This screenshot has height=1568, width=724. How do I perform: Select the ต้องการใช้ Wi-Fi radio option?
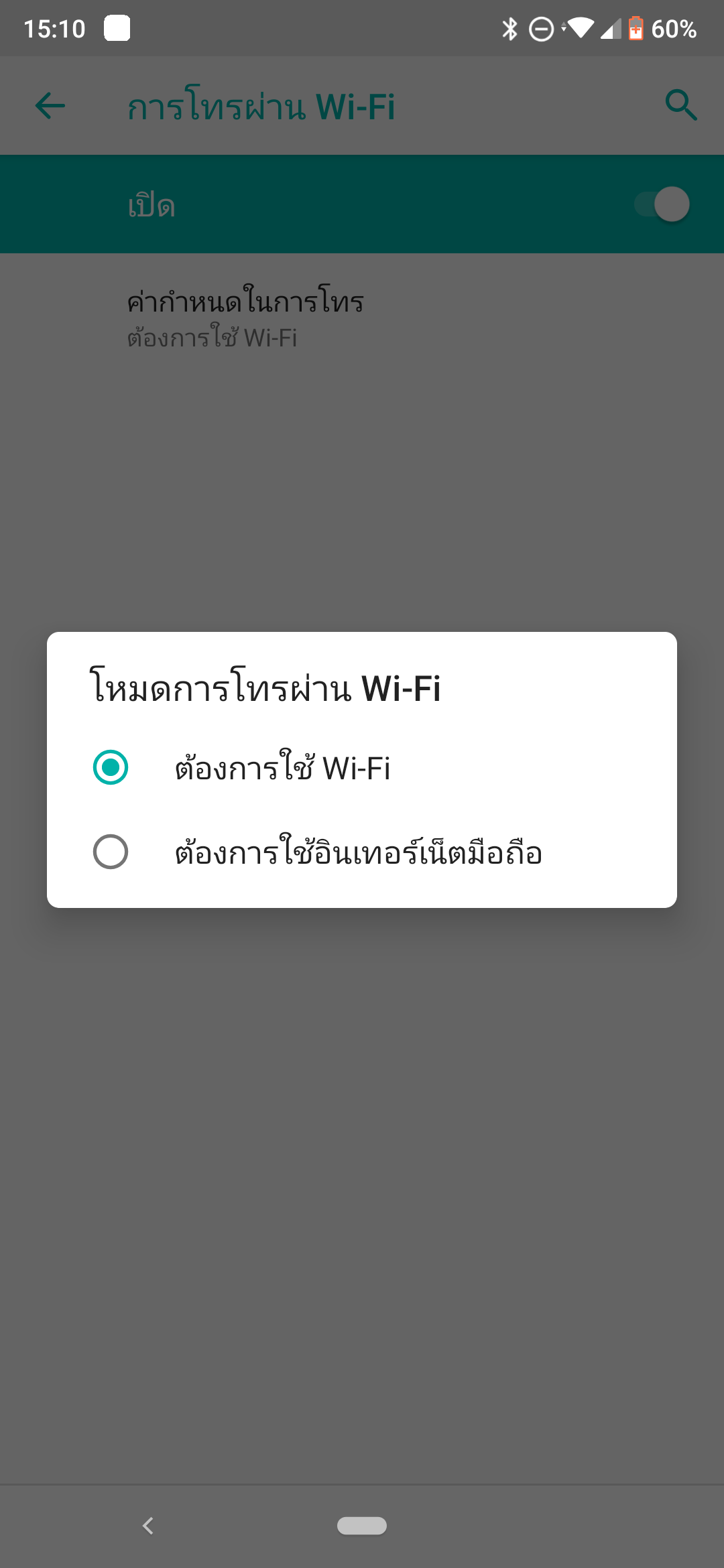point(362,767)
